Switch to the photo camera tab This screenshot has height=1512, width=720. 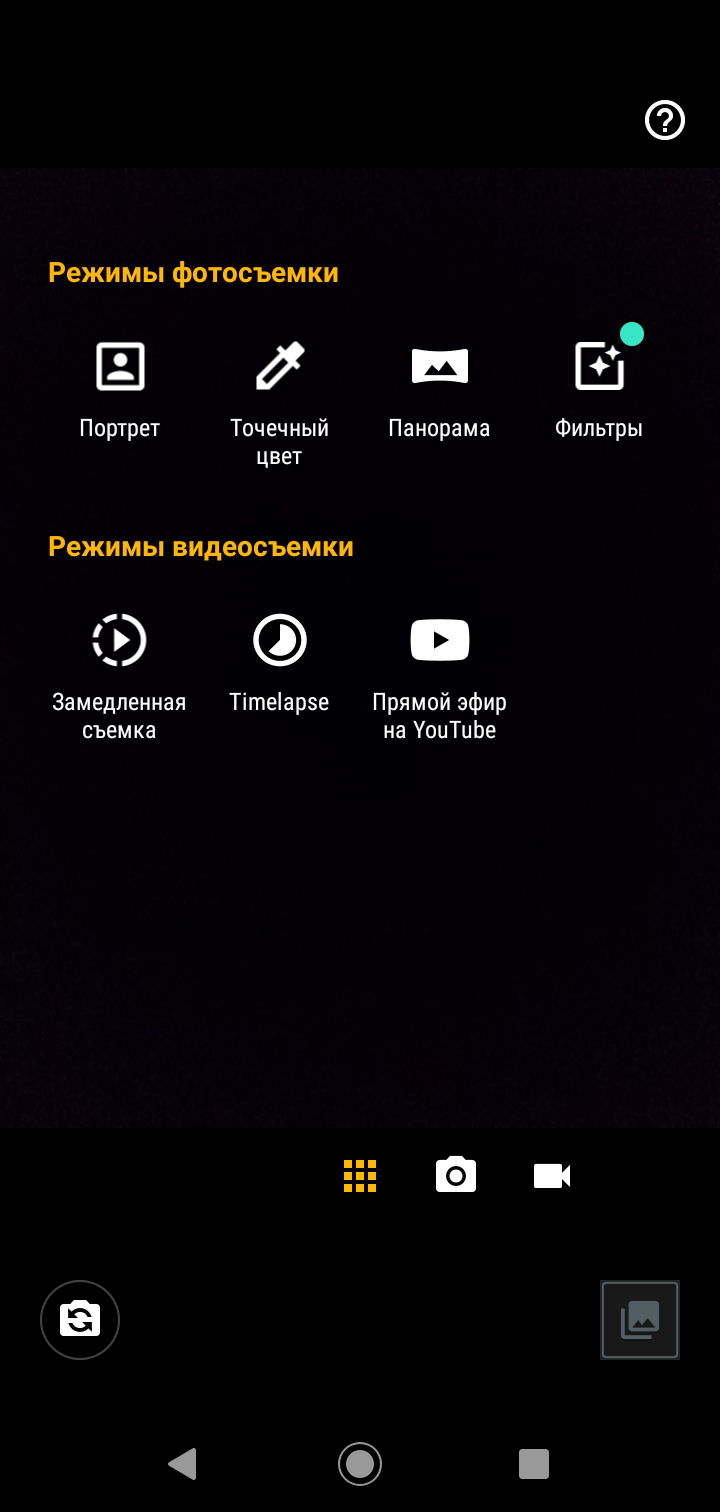click(x=456, y=1175)
